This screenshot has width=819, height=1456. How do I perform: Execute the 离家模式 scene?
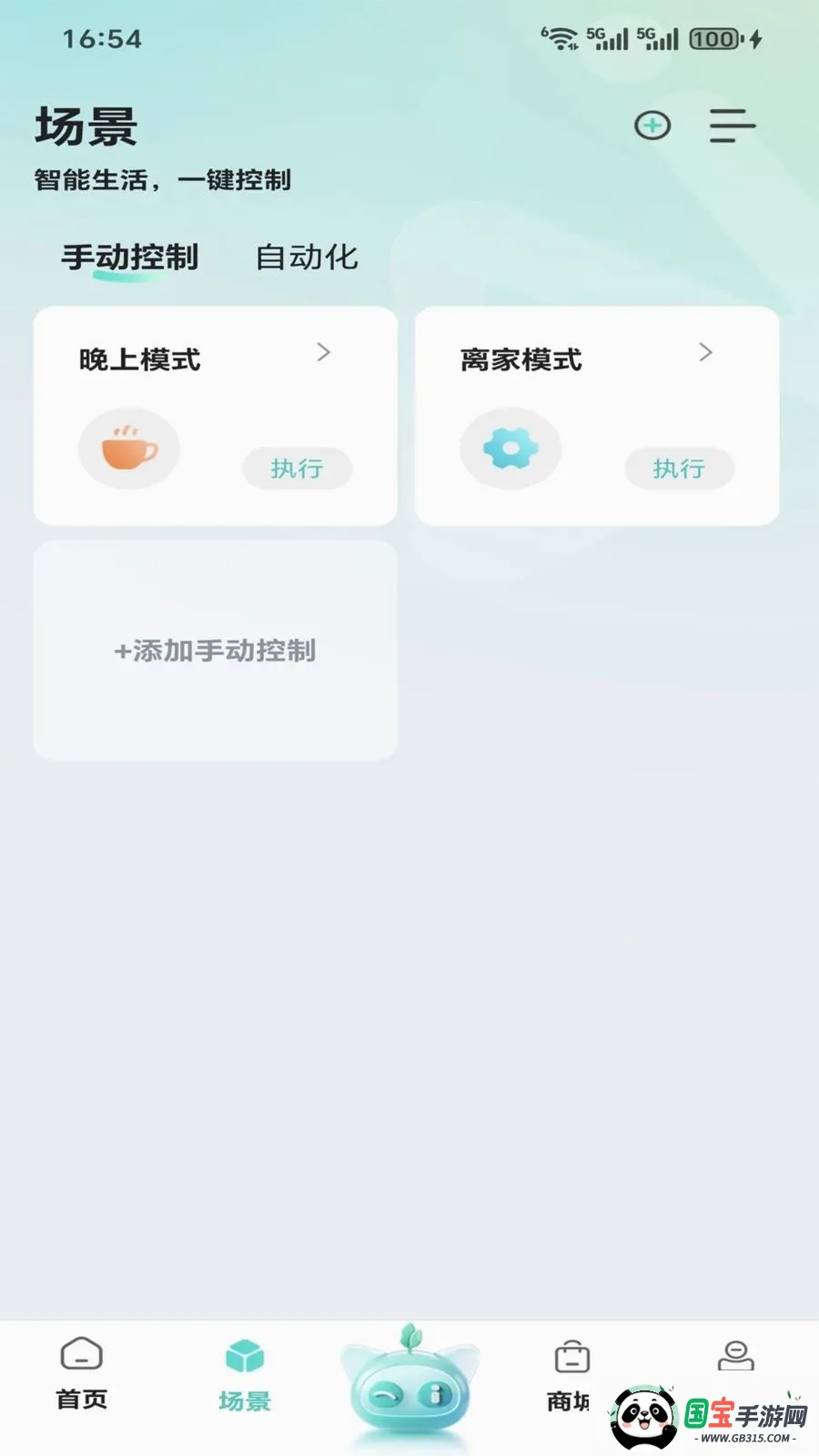pyautogui.click(x=679, y=469)
